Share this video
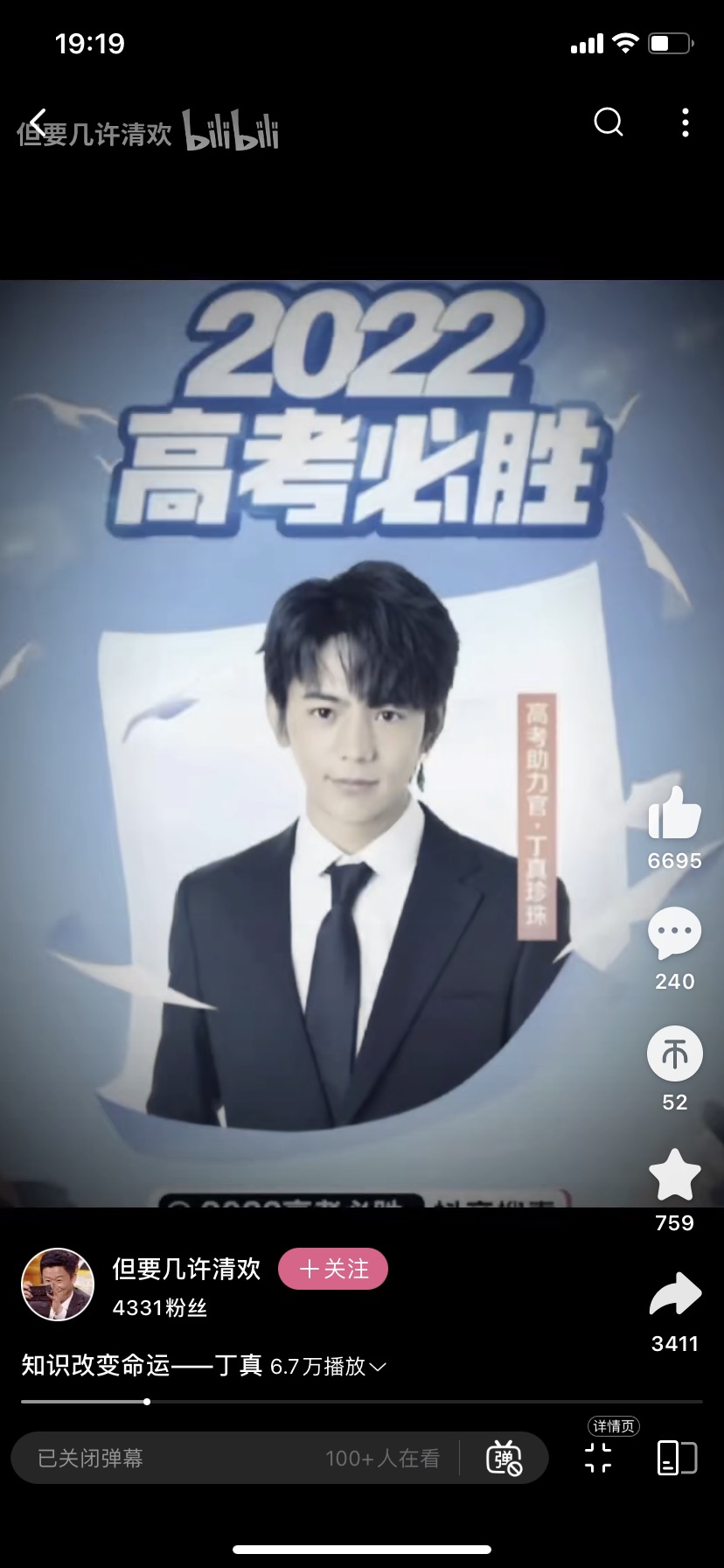The height and width of the screenshot is (1568, 724). click(674, 1296)
